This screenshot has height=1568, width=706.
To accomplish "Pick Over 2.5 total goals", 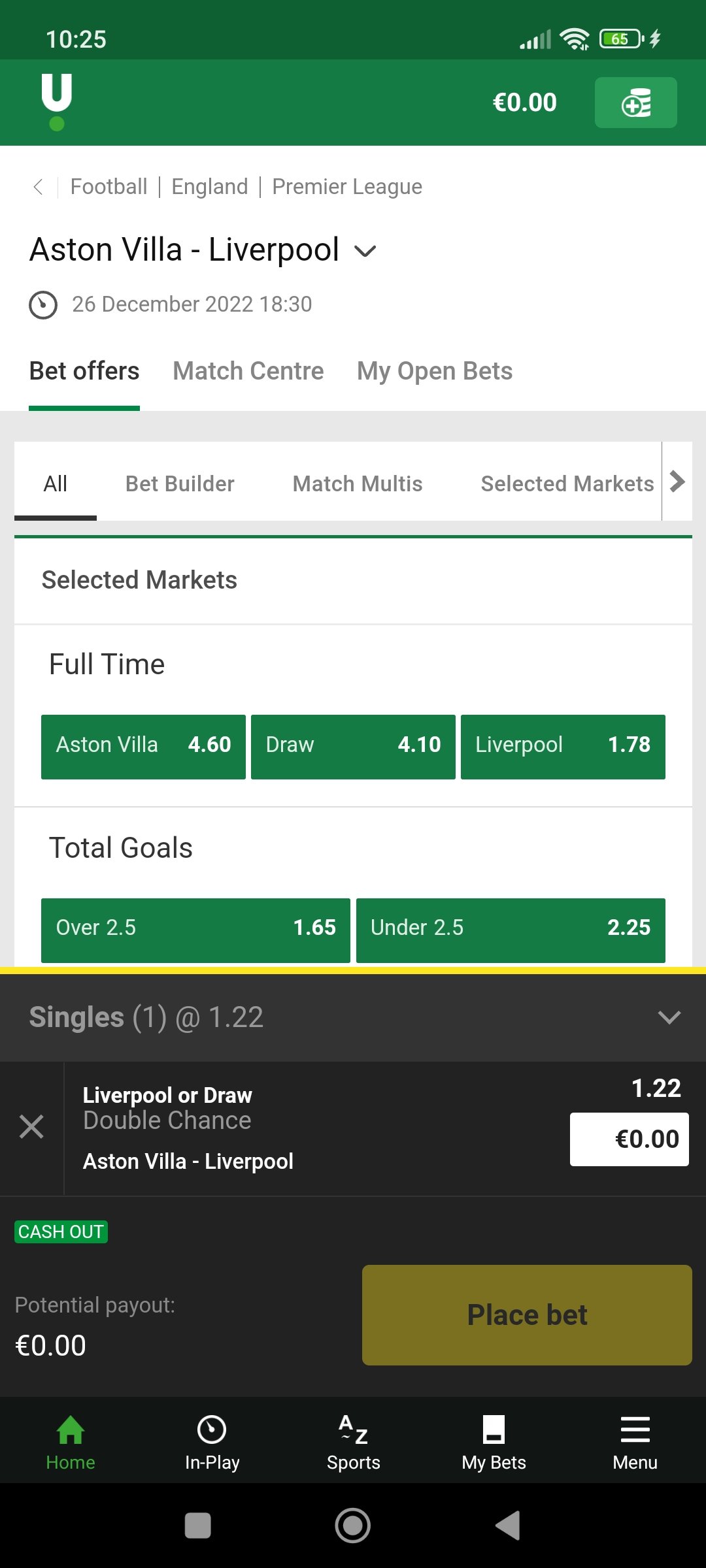I will coord(195,930).
